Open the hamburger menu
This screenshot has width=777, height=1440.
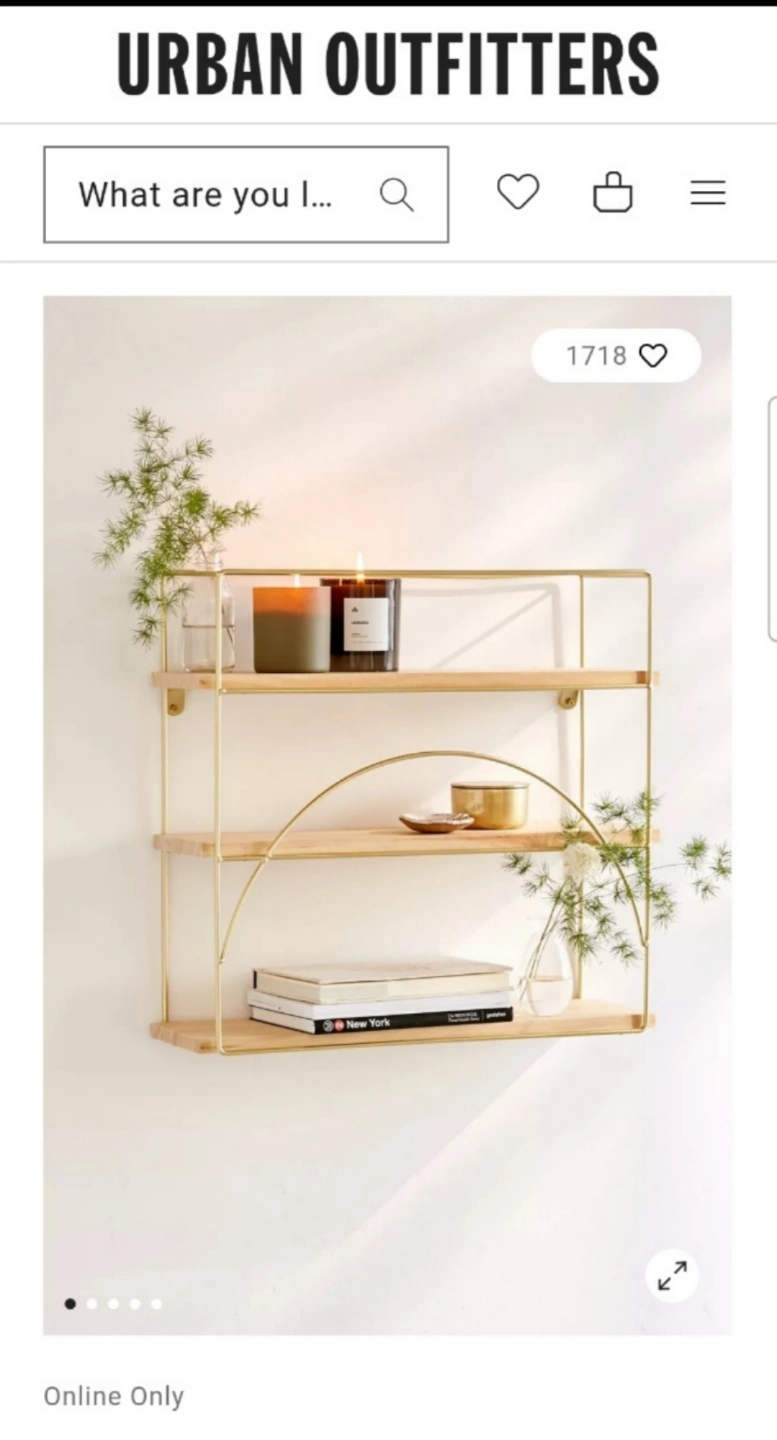pyautogui.click(x=708, y=193)
